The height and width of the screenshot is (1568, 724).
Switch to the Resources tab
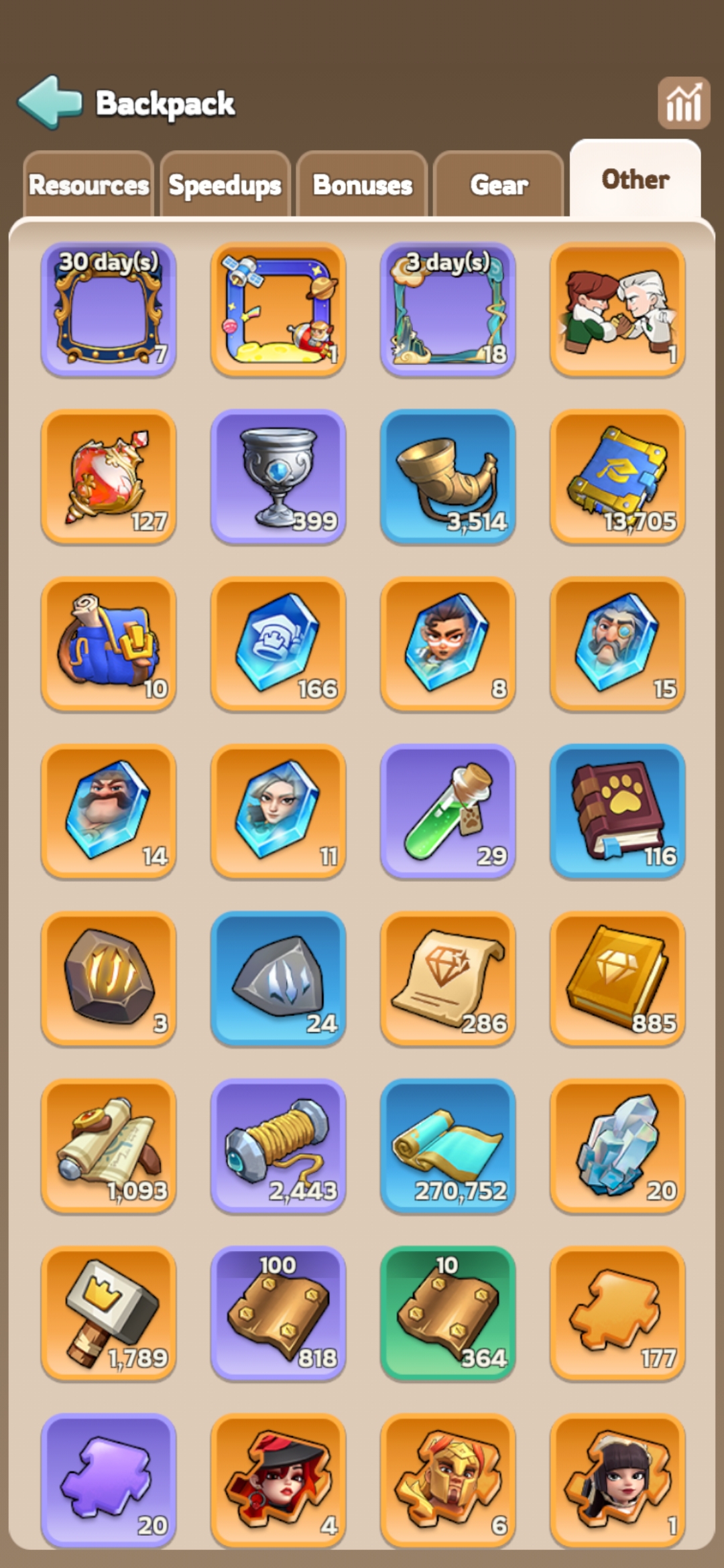click(x=88, y=184)
